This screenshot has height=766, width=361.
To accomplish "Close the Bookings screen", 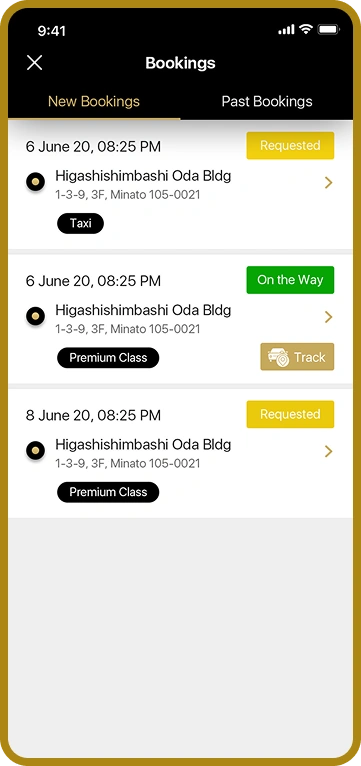I will pyautogui.click(x=34, y=63).
